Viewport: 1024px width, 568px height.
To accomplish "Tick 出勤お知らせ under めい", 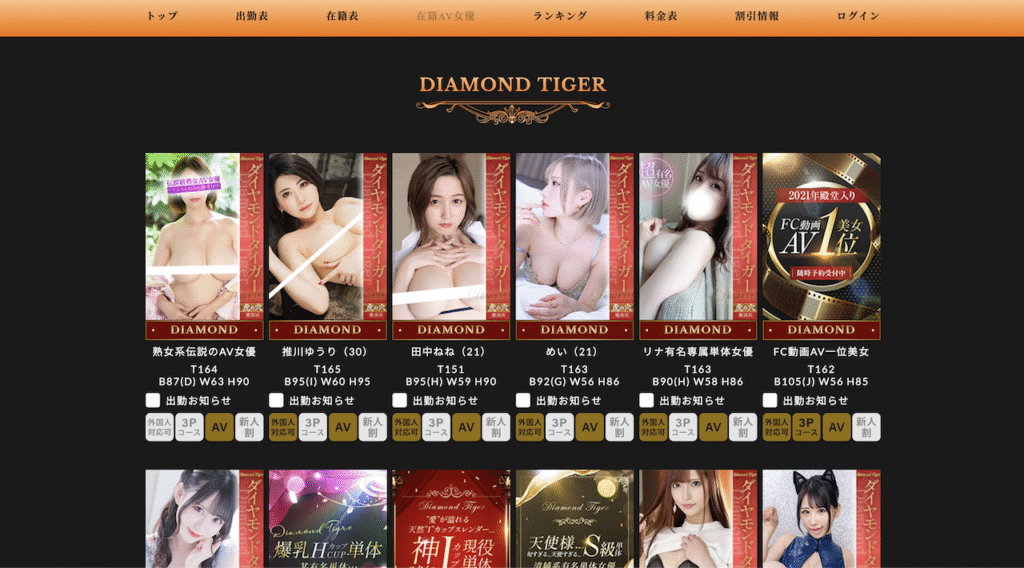I will click(x=523, y=400).
